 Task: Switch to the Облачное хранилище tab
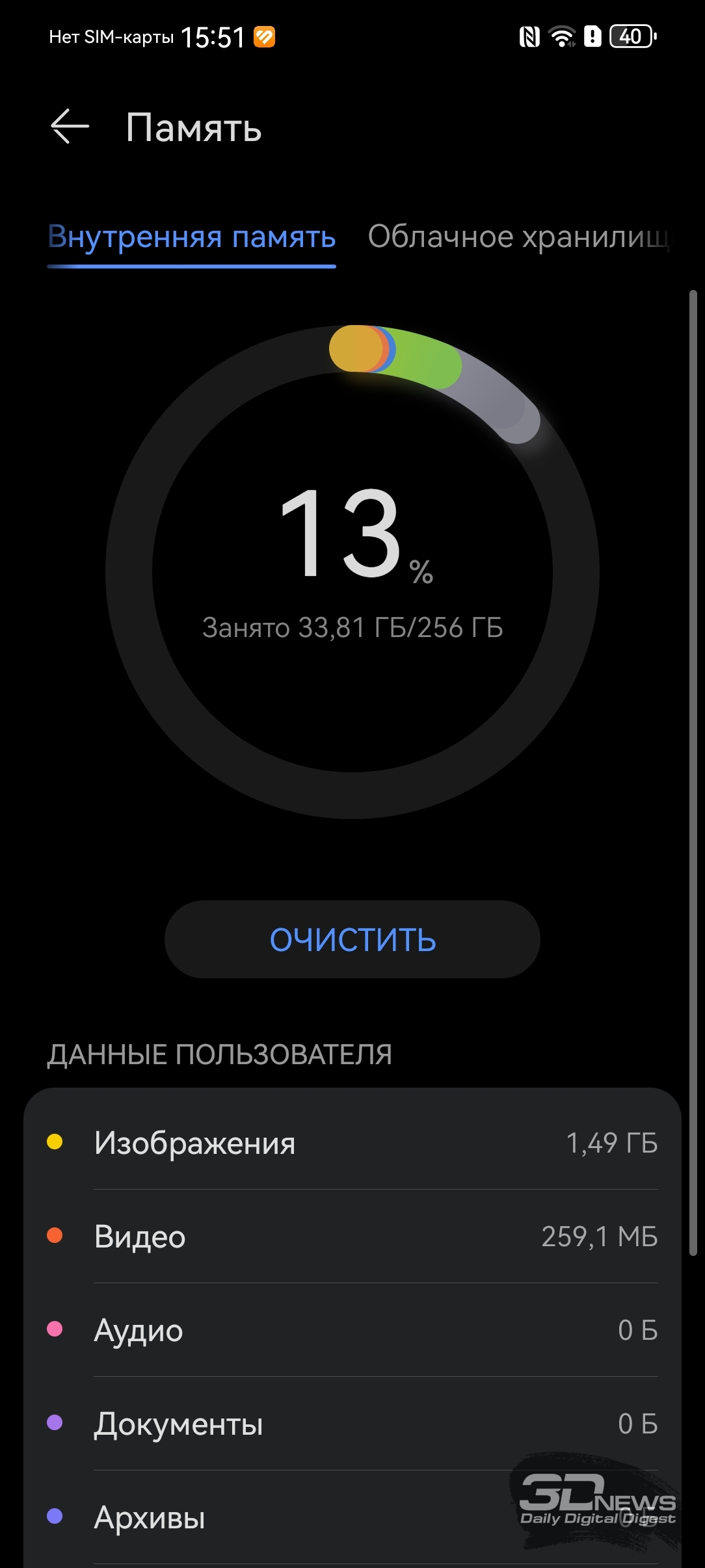pyautogui.click(x=518, y=237)
